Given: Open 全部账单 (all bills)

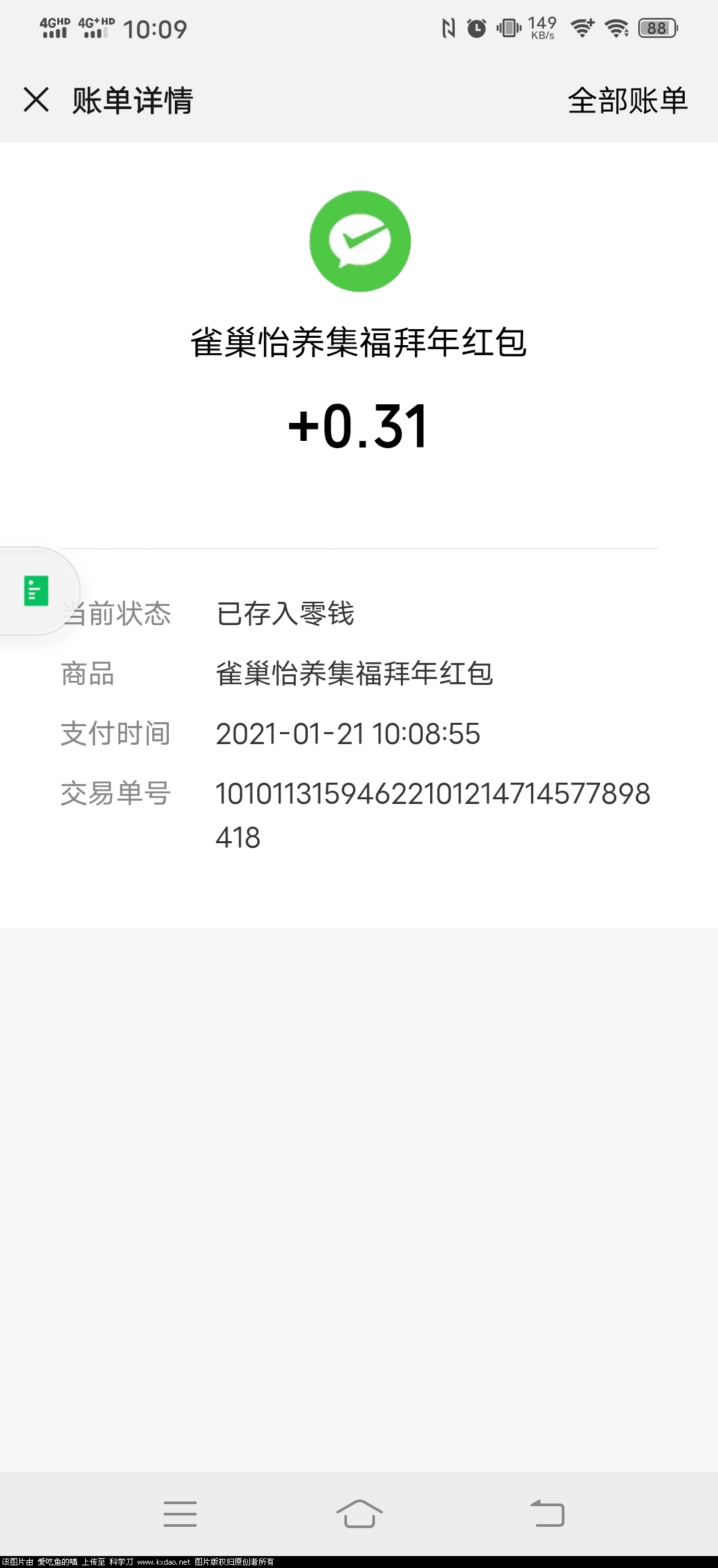Looking at the screenshot, I should click(627, 101).
